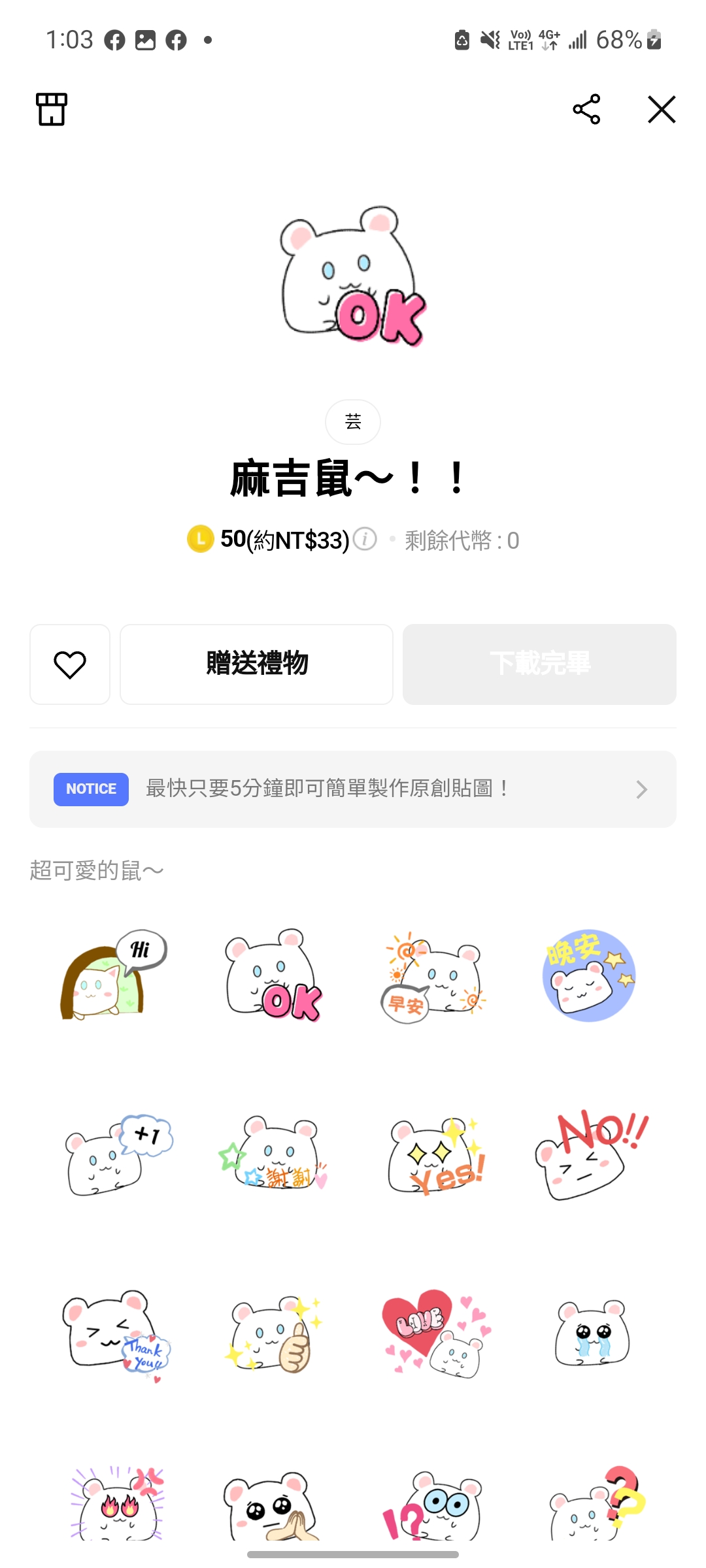
Task: Open the NOTICE banner about making stickers
Action: pyautogui.click(x=353, y=789)
